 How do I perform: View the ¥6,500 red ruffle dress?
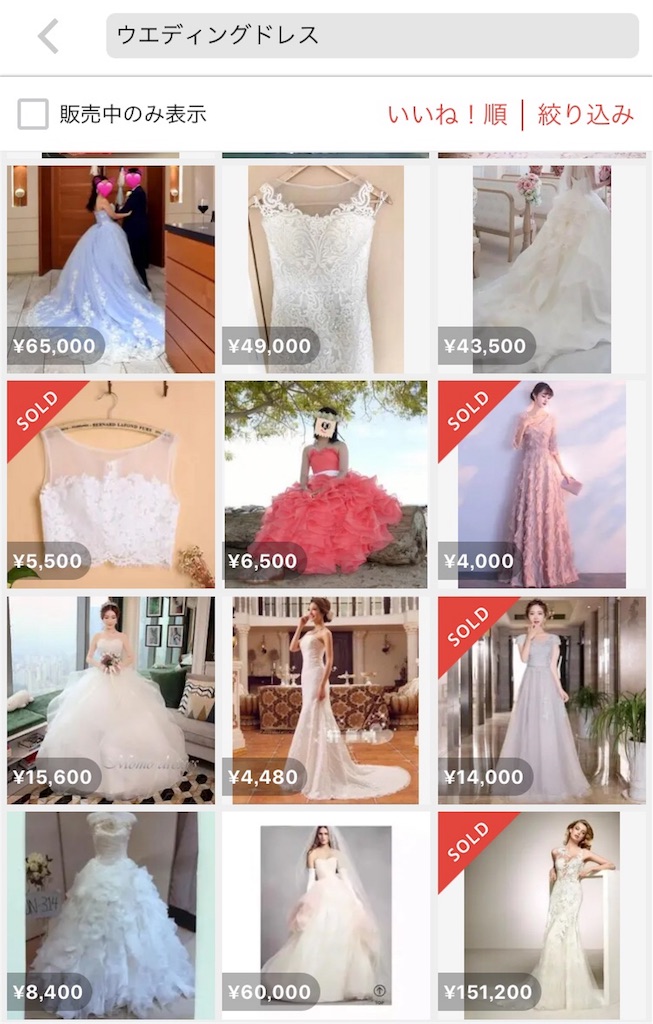[326, 484]
